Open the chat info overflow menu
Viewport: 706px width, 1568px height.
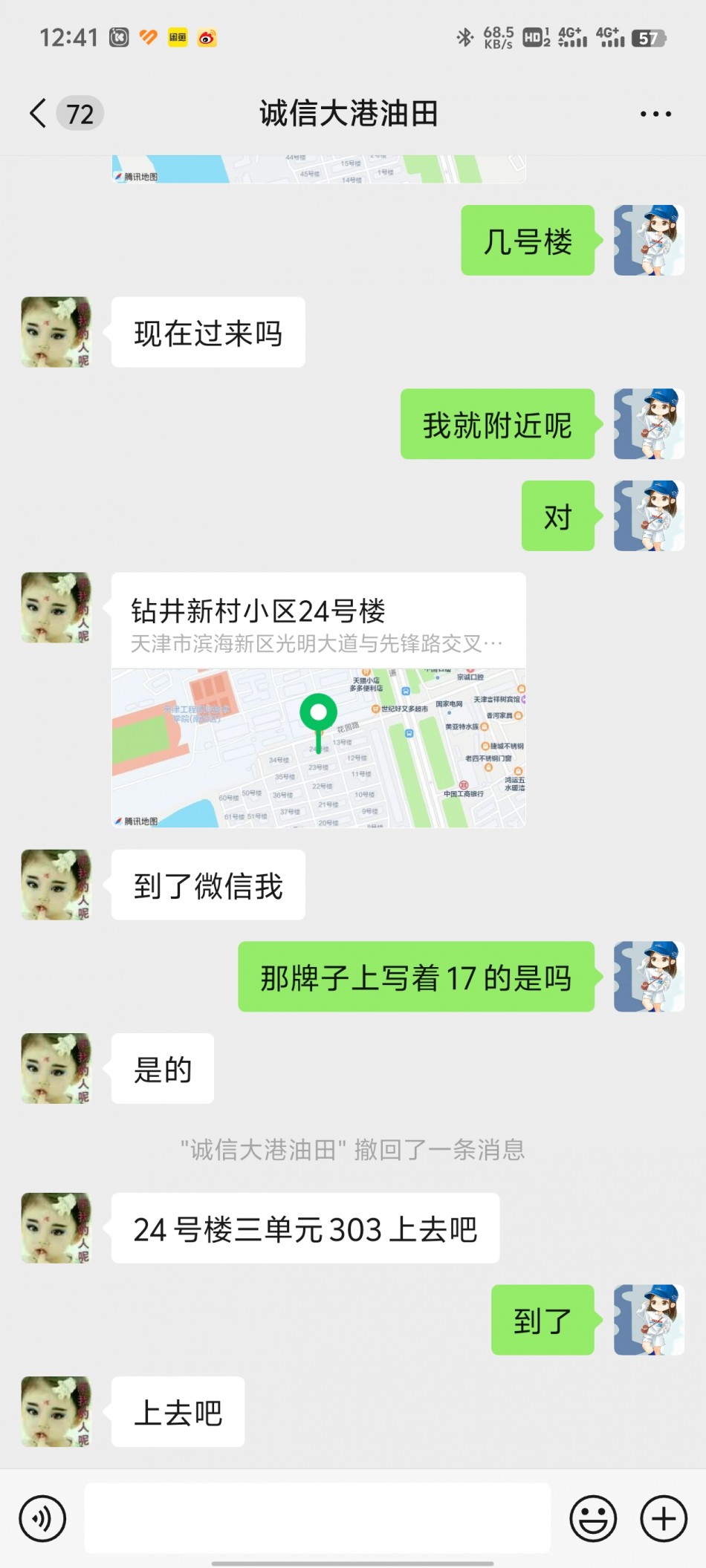655,114
